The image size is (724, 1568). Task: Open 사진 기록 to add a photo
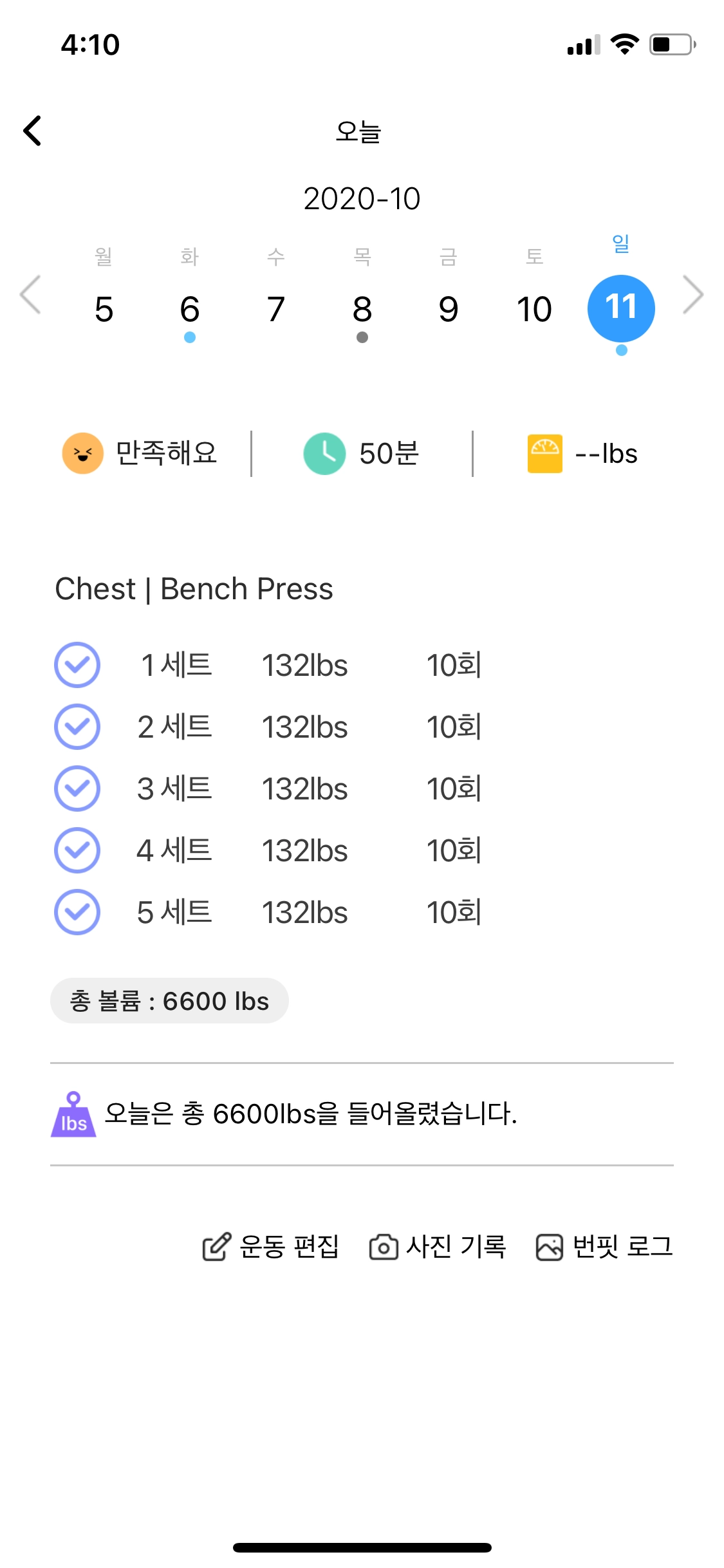[x=438, y=1247]
